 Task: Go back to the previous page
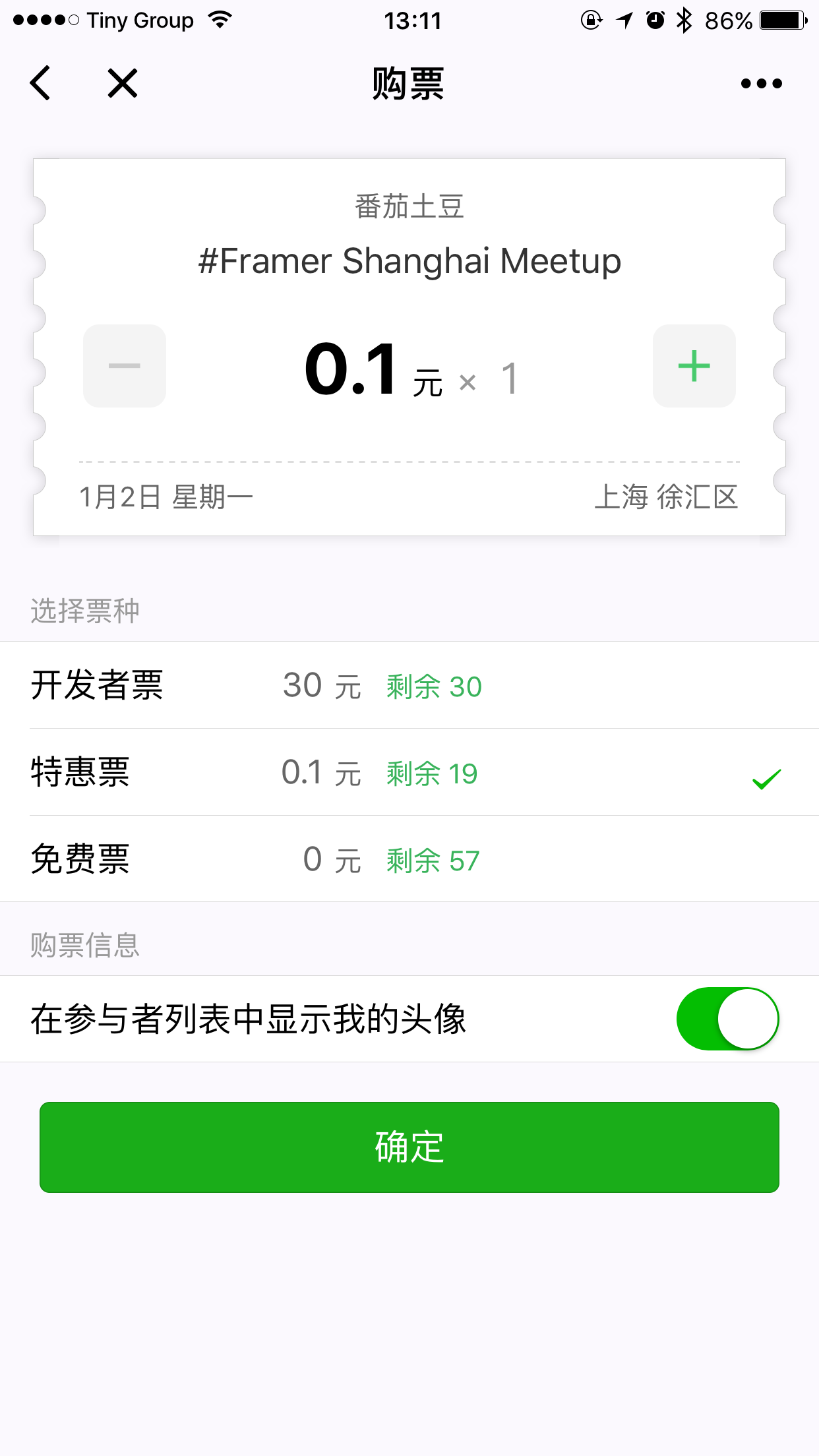(x=41, y=83)
